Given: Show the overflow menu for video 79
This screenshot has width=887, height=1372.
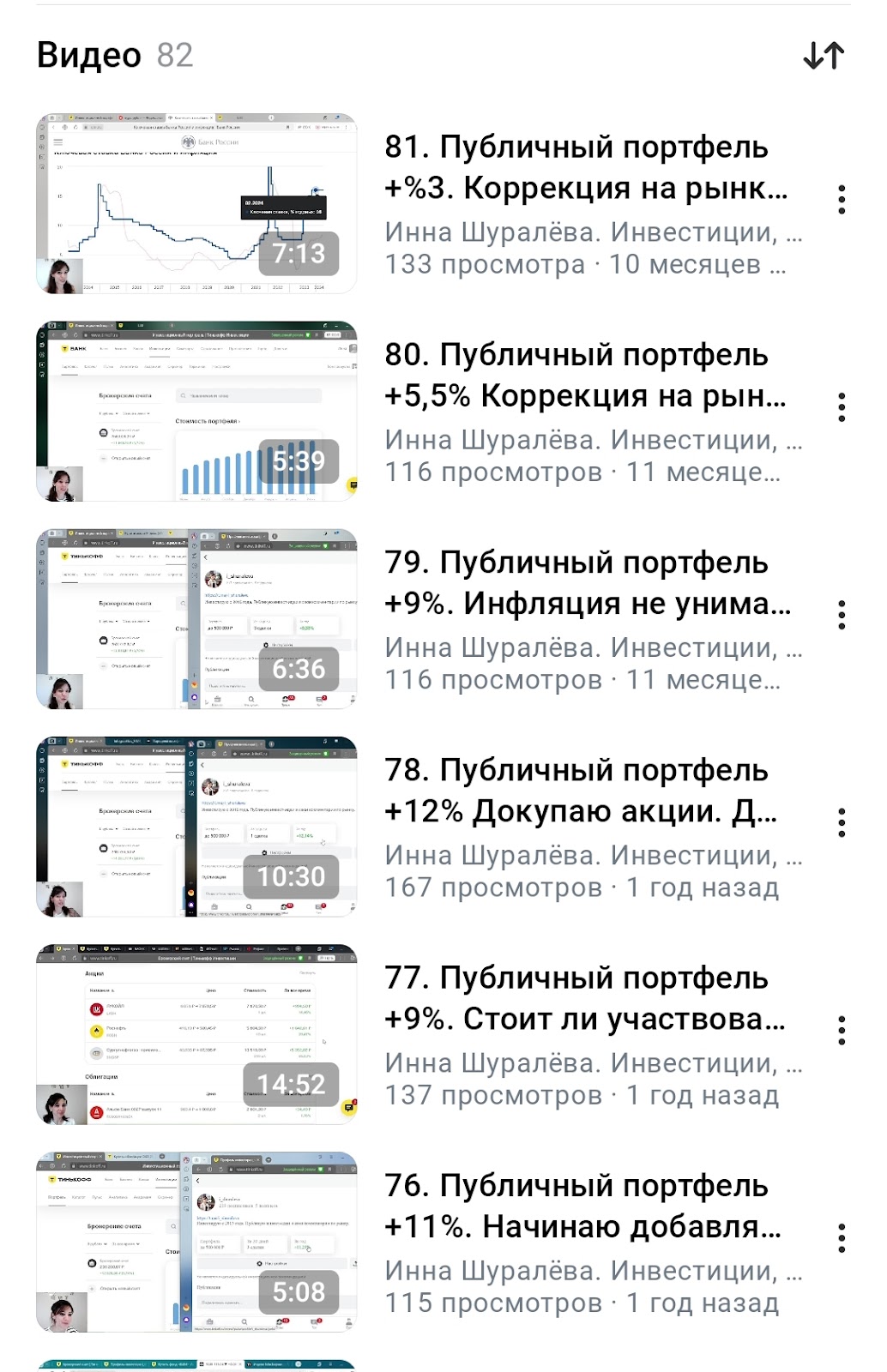Looking at the screenshot, I should (842, 615).
